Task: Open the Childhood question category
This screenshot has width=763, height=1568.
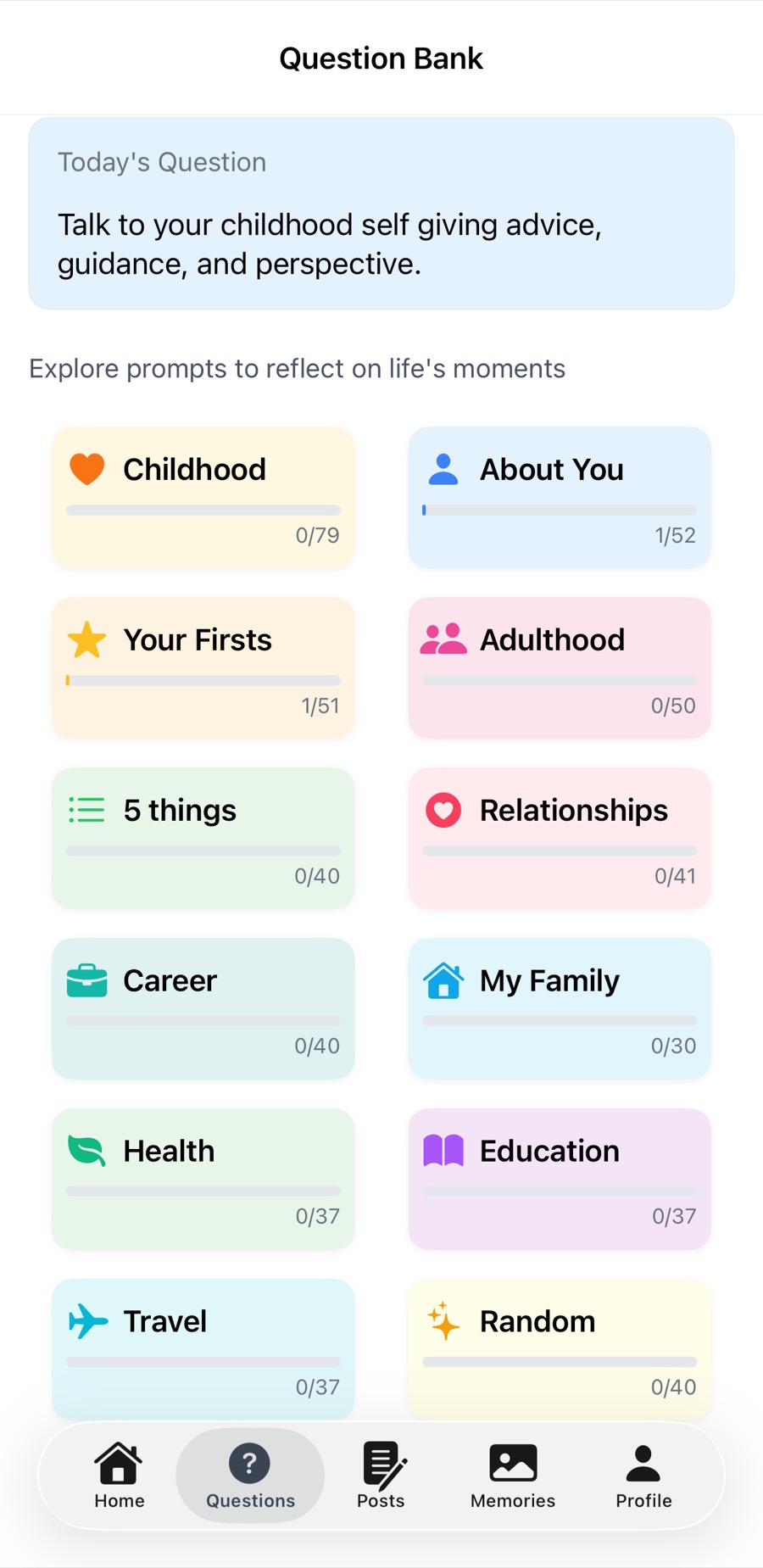Action: click(x=203, y=497)
